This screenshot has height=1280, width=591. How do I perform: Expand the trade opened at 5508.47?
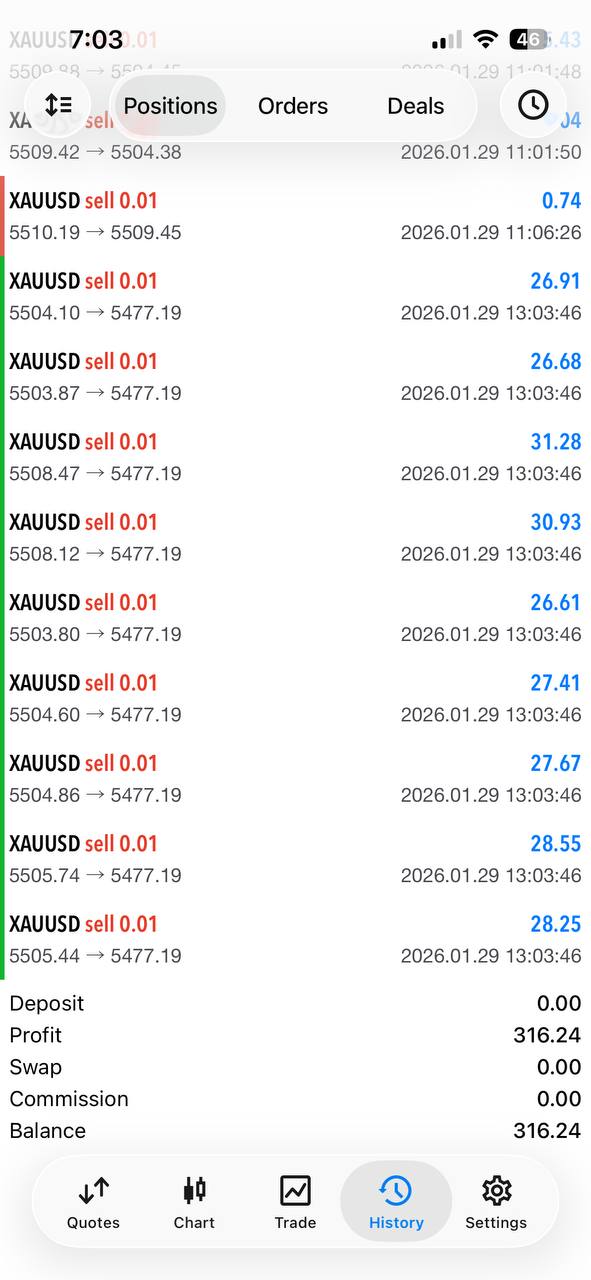(295, 457)
